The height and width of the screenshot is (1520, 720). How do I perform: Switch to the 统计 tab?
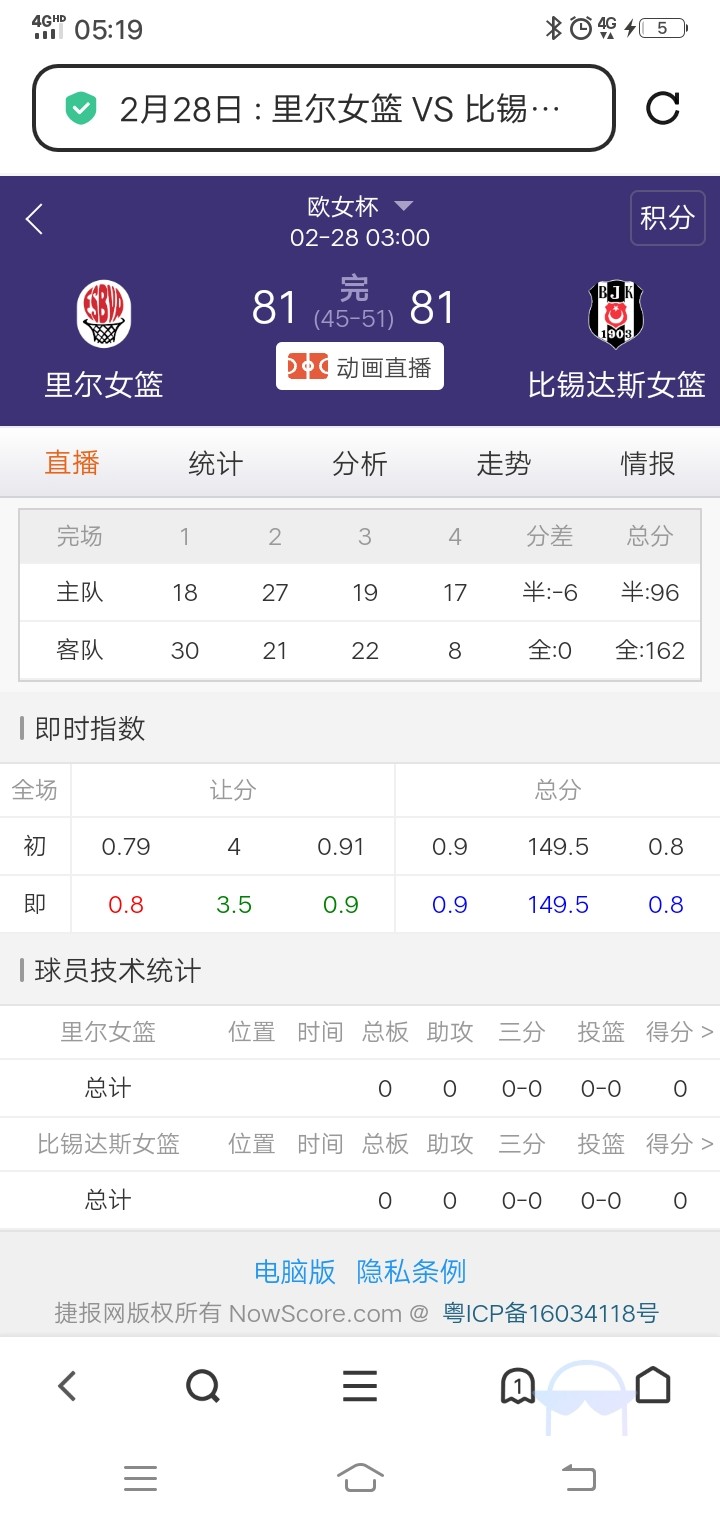point(216,463)
